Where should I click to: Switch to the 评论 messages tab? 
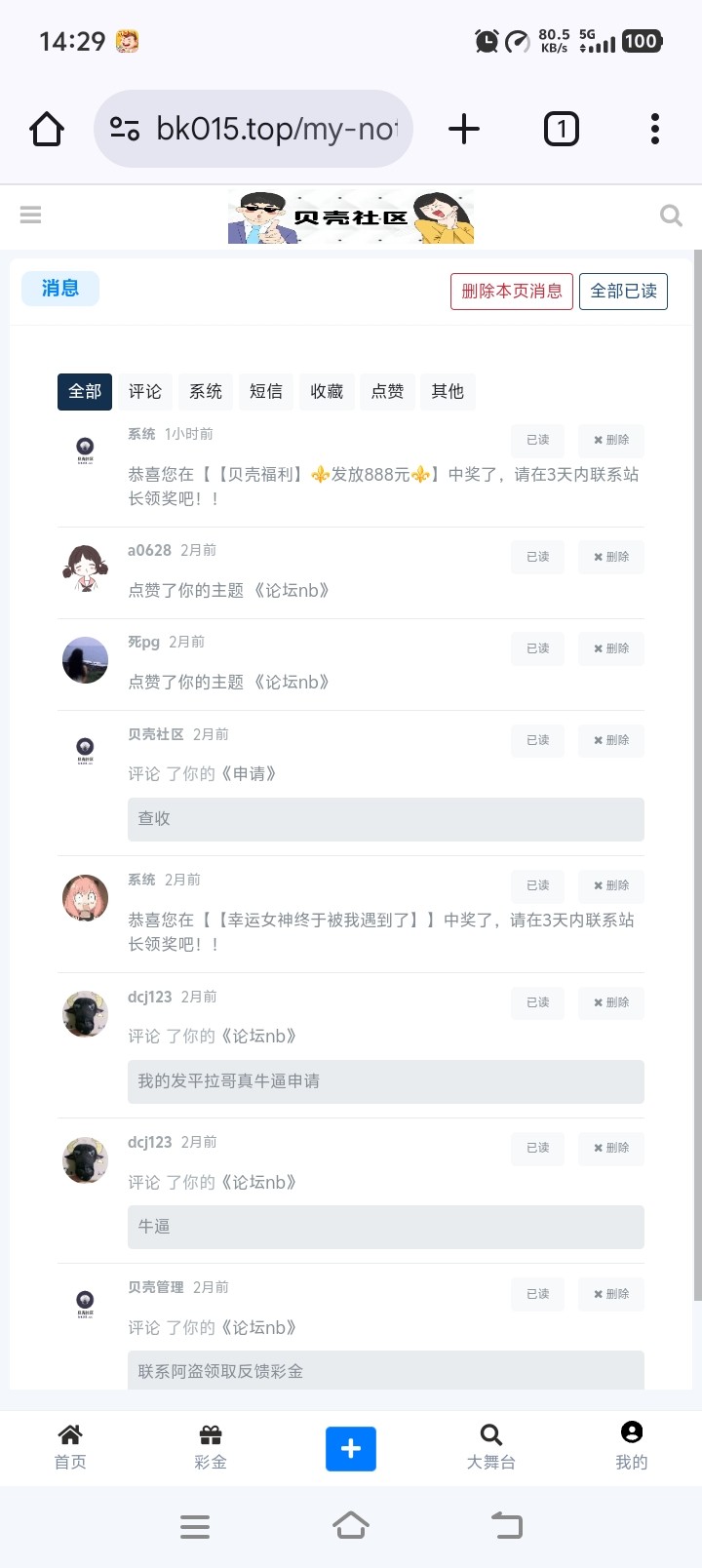[x=144, y=391]
